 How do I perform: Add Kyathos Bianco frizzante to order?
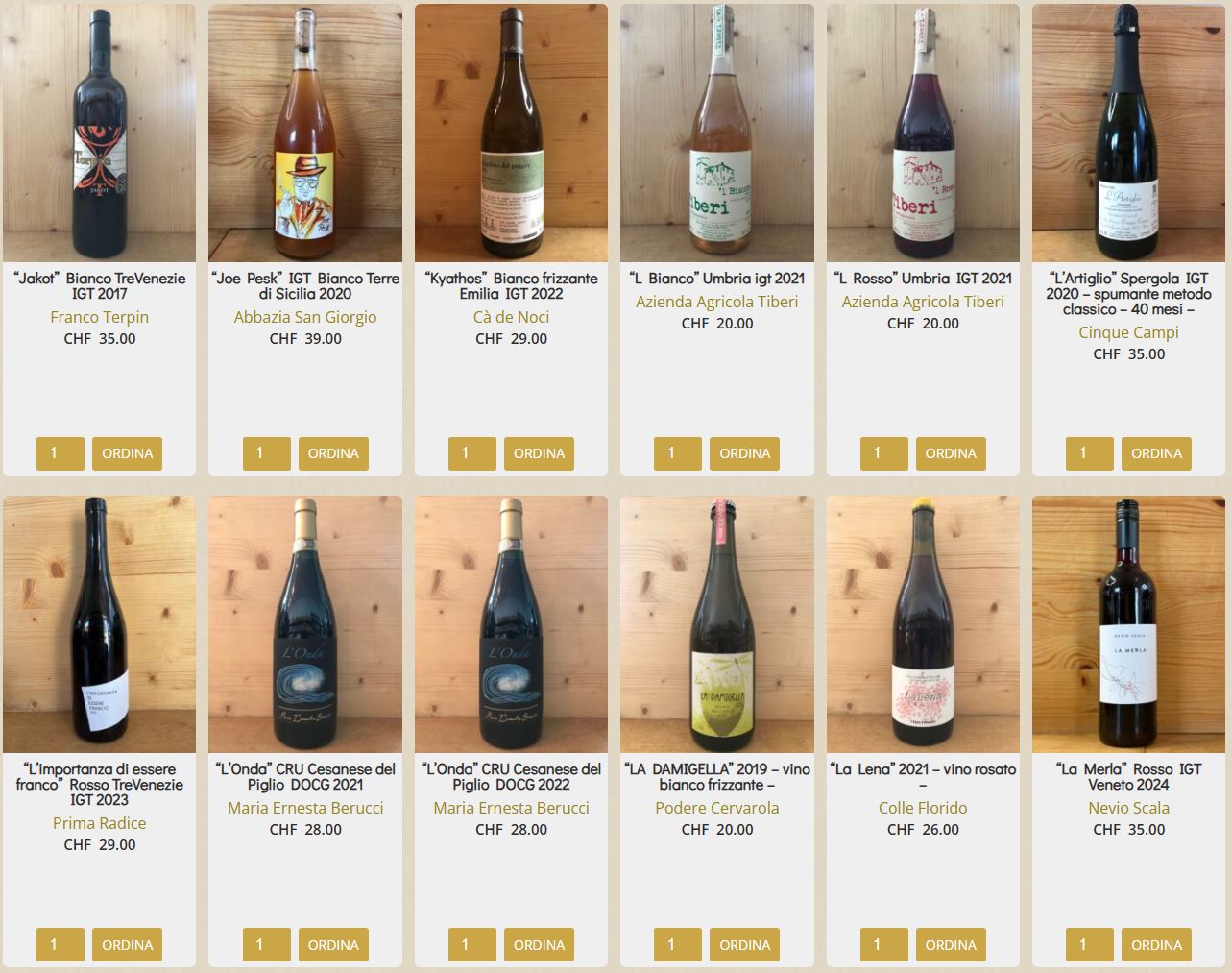click(539, 453)
